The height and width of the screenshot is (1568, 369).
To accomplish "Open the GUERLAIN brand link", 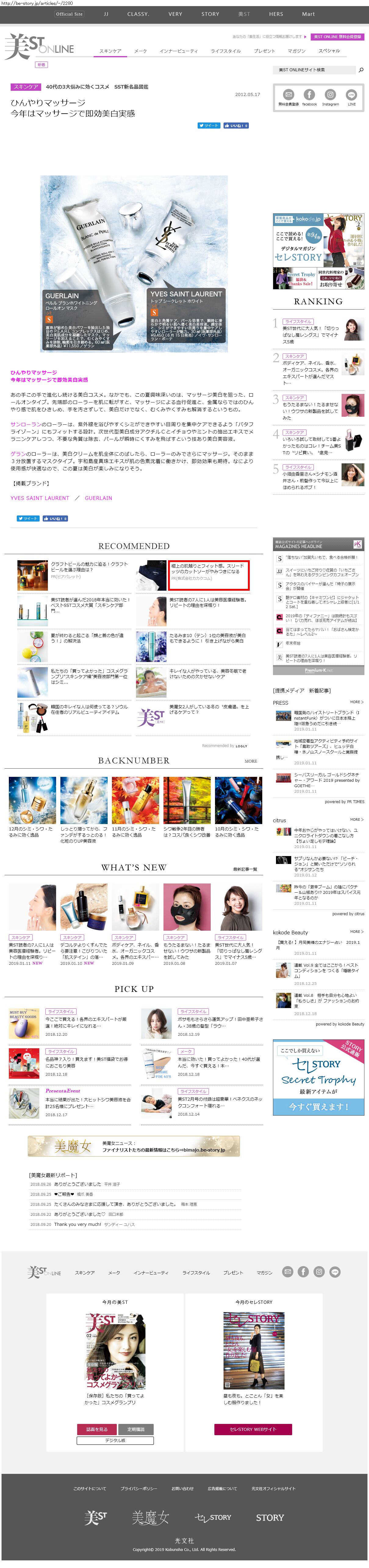I will tap(99, 498).
